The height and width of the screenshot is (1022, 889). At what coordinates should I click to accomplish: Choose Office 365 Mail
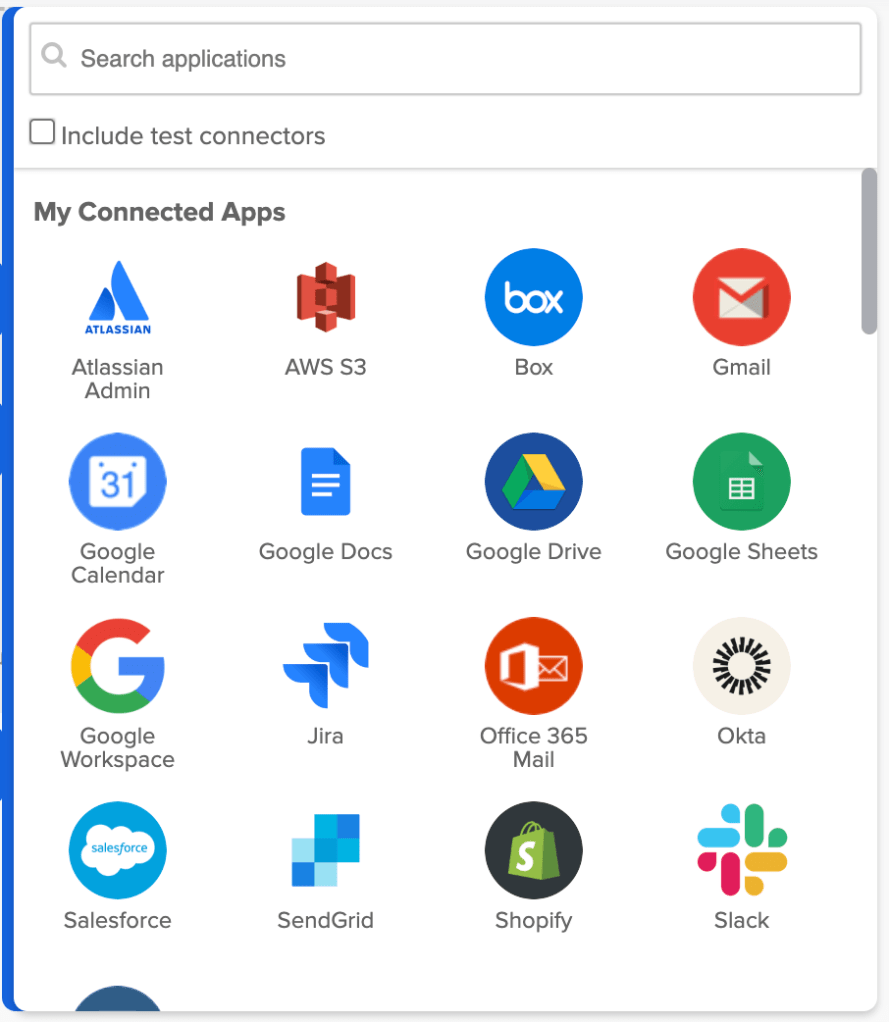534,666
